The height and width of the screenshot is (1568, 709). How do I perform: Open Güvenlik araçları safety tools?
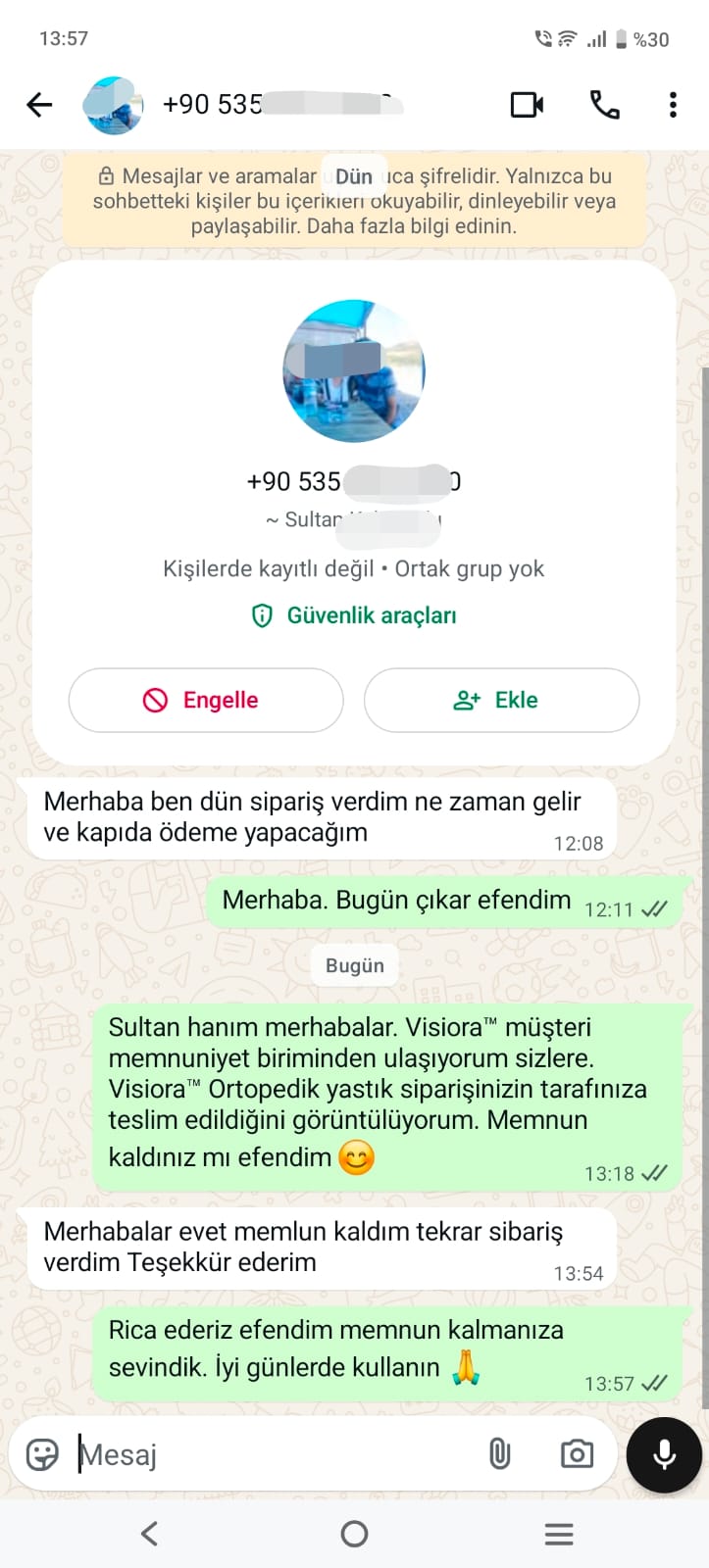[x=355, y=615]
